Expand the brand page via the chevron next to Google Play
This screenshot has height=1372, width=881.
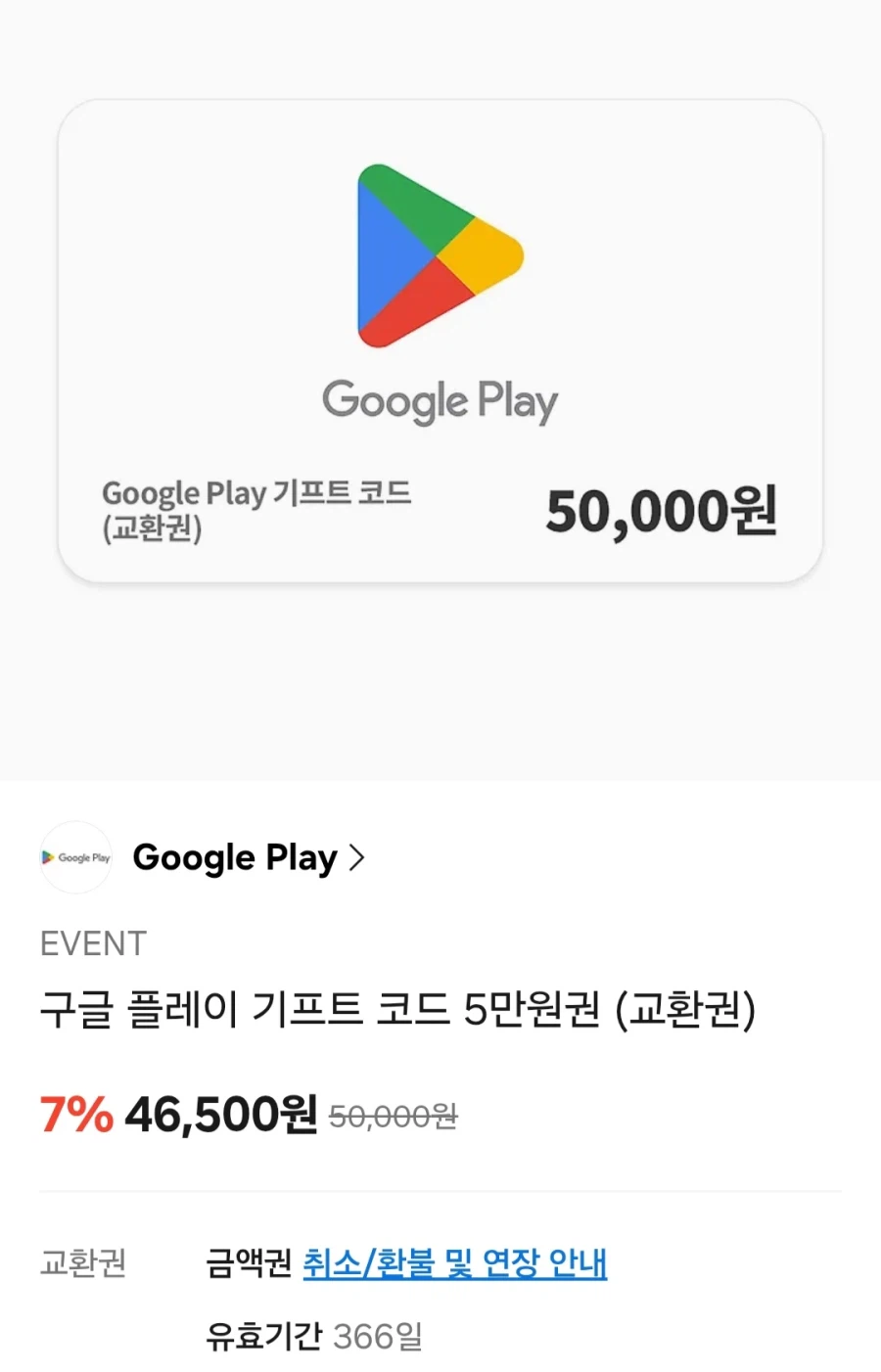(356, 857)
